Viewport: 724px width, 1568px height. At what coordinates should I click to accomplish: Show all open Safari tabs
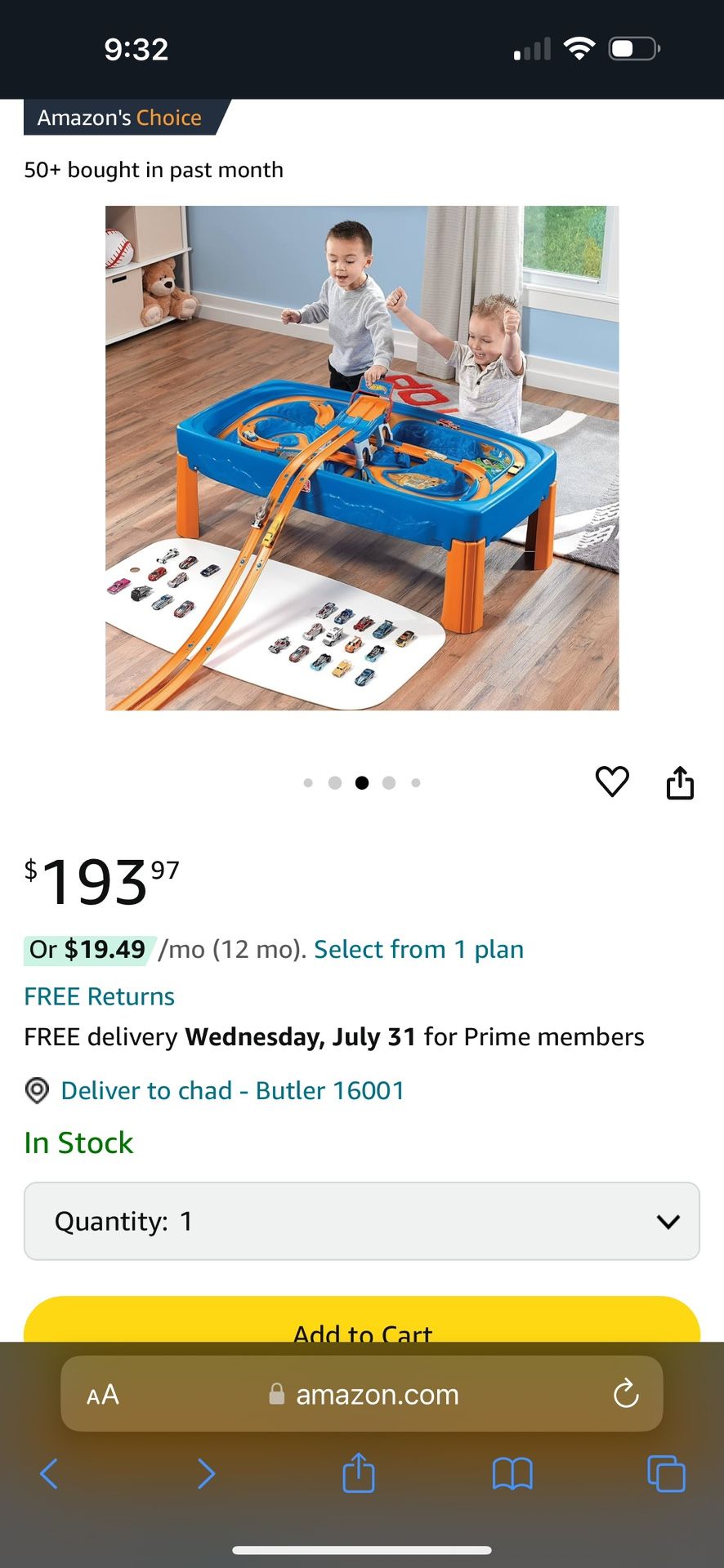(666, 1474)
